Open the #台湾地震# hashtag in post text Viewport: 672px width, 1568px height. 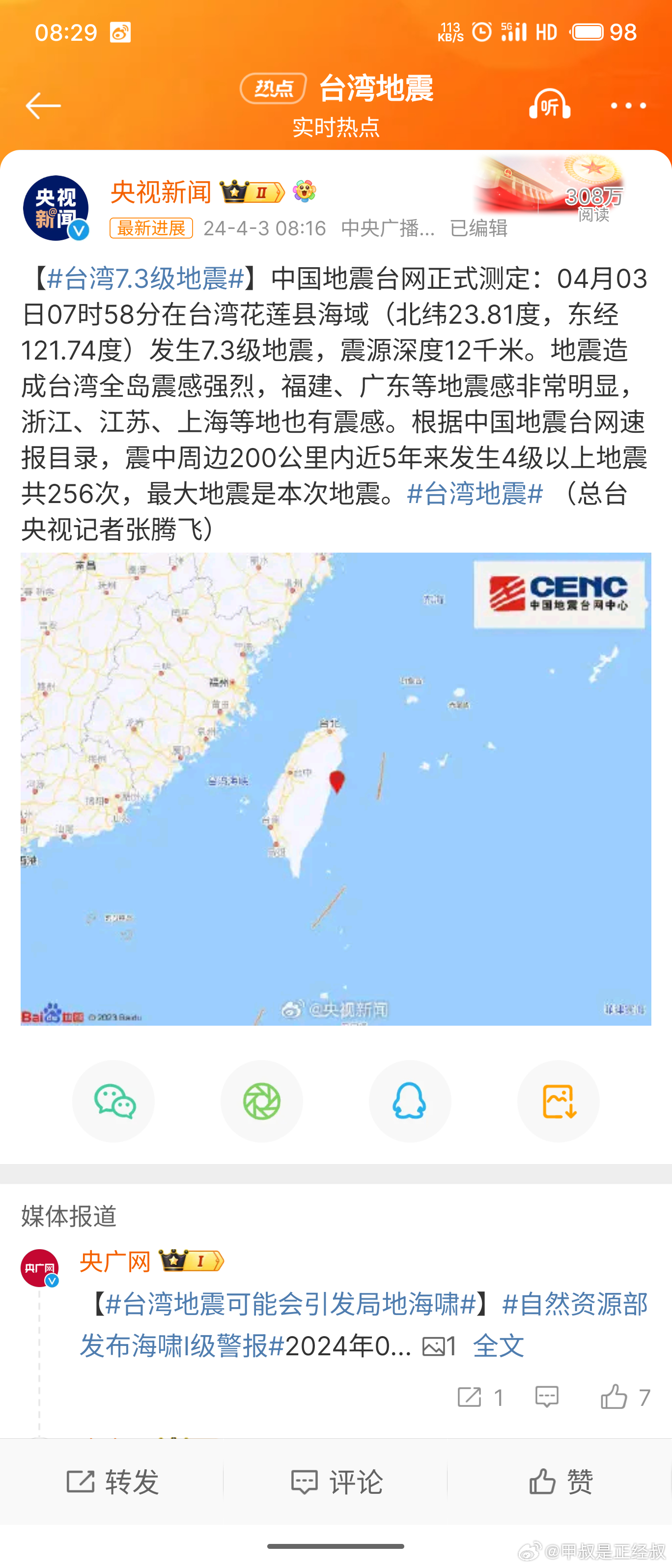tap(475, 493)
